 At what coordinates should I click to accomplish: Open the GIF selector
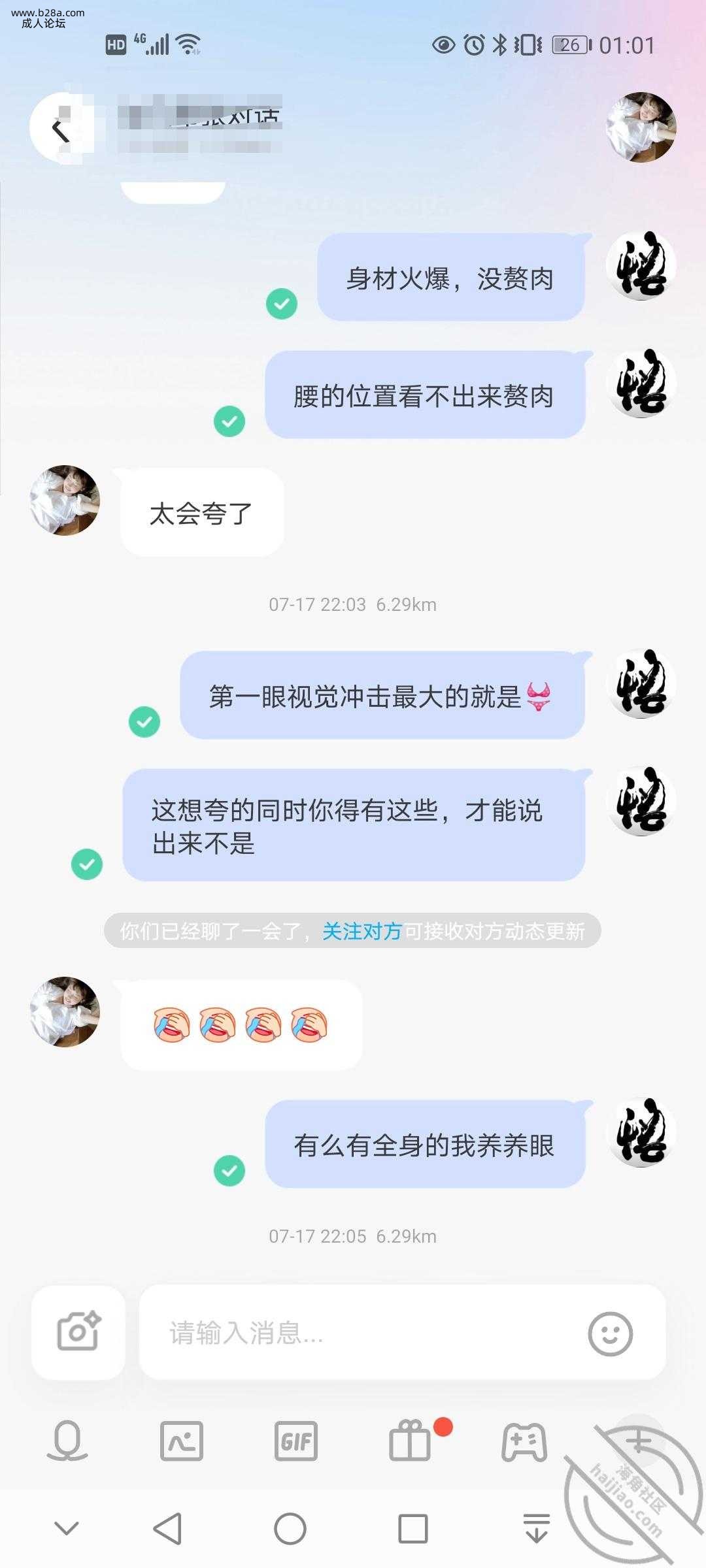tap(295, 1441)
